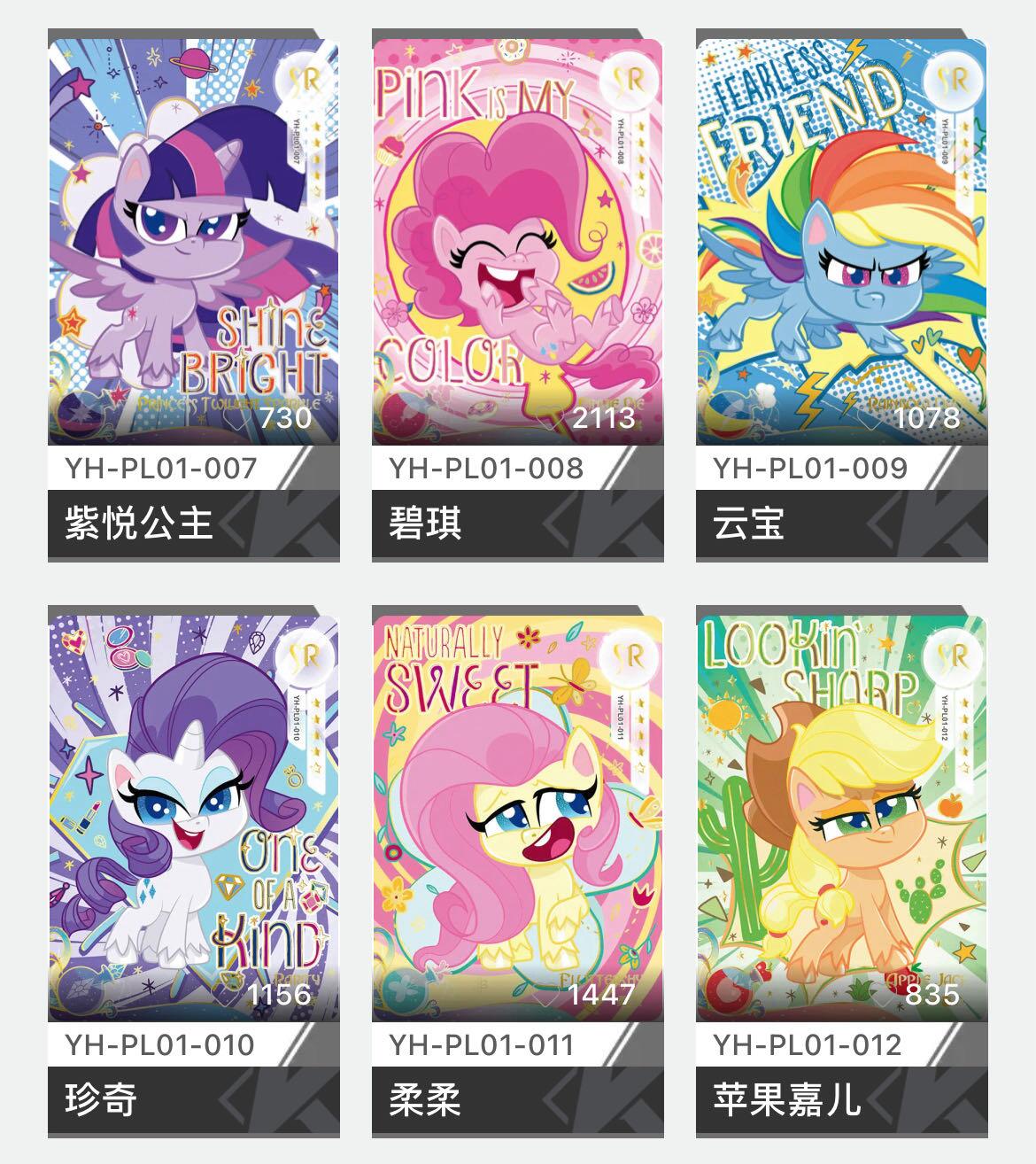
Task: Open the 珍奇 card YH-PL01-010
Action: [193, 815]
